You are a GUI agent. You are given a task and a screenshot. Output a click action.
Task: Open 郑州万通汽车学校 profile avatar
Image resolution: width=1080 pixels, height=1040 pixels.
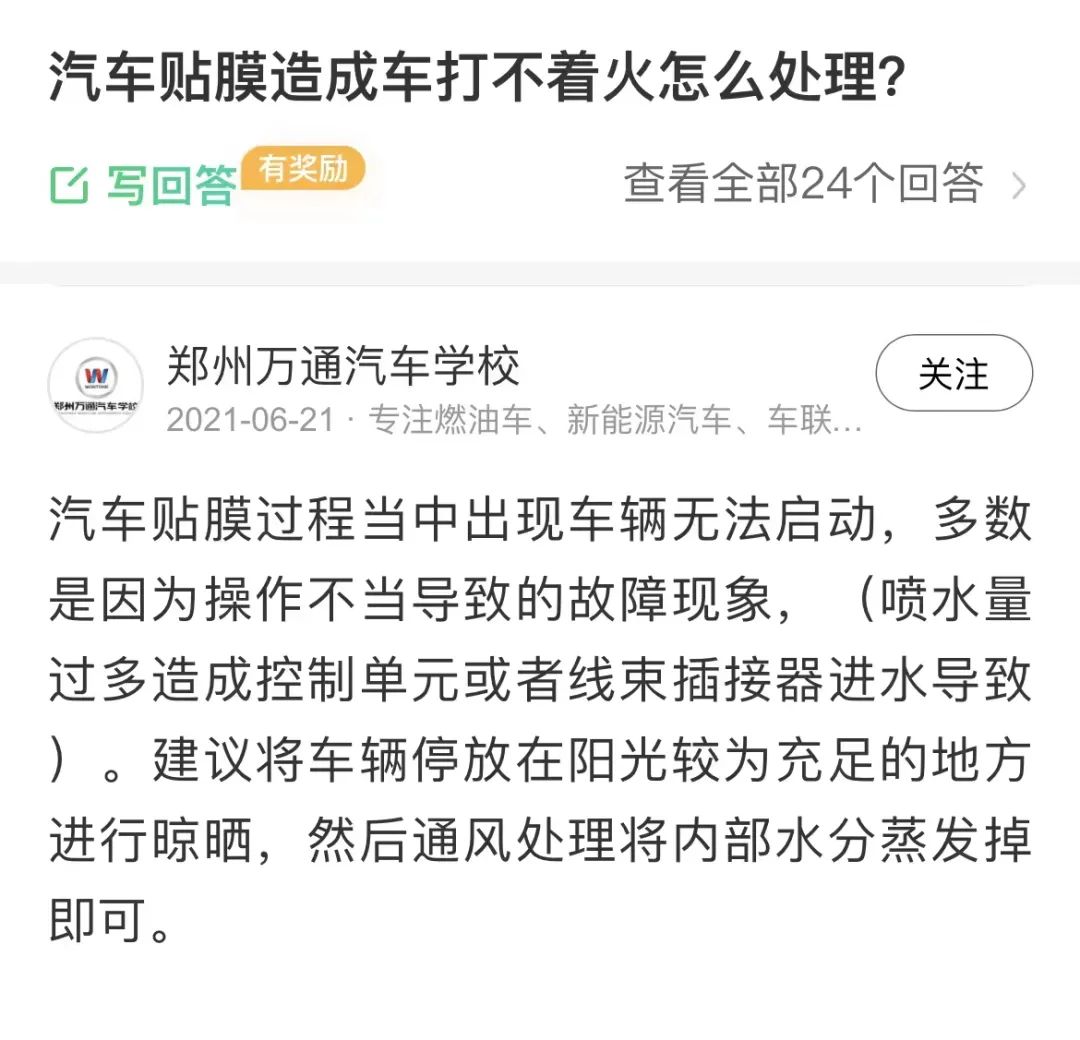point(97,386)
